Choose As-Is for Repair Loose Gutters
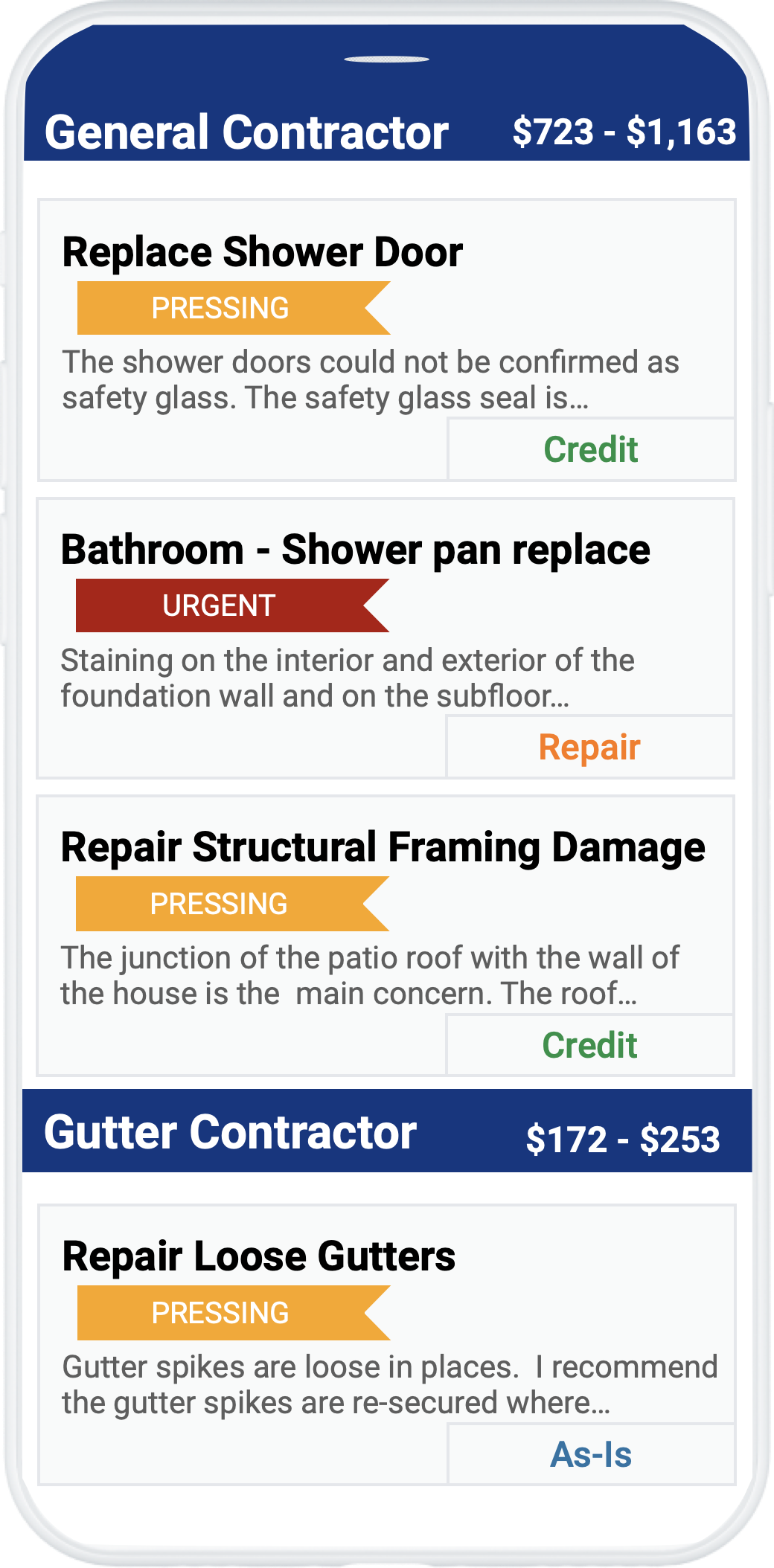Screen dimensions: 774x1568 coord(591,1455)
